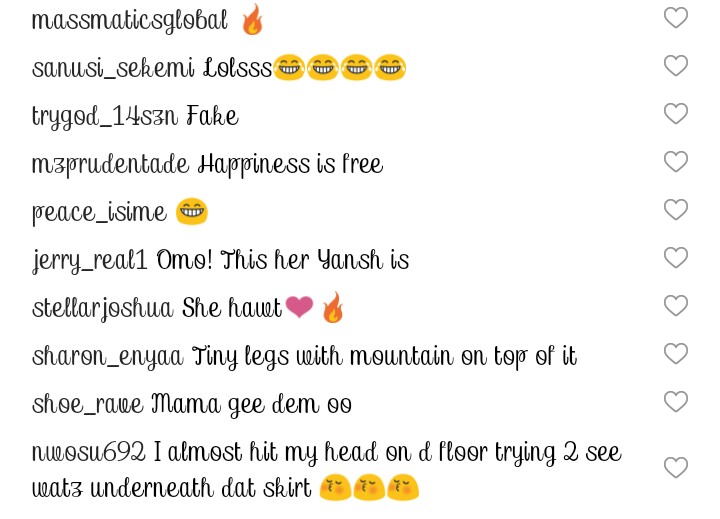The image size is (720, 519).
Task: Like massmaticsglobal's fire emoji comment
Action: pos(676,18)
